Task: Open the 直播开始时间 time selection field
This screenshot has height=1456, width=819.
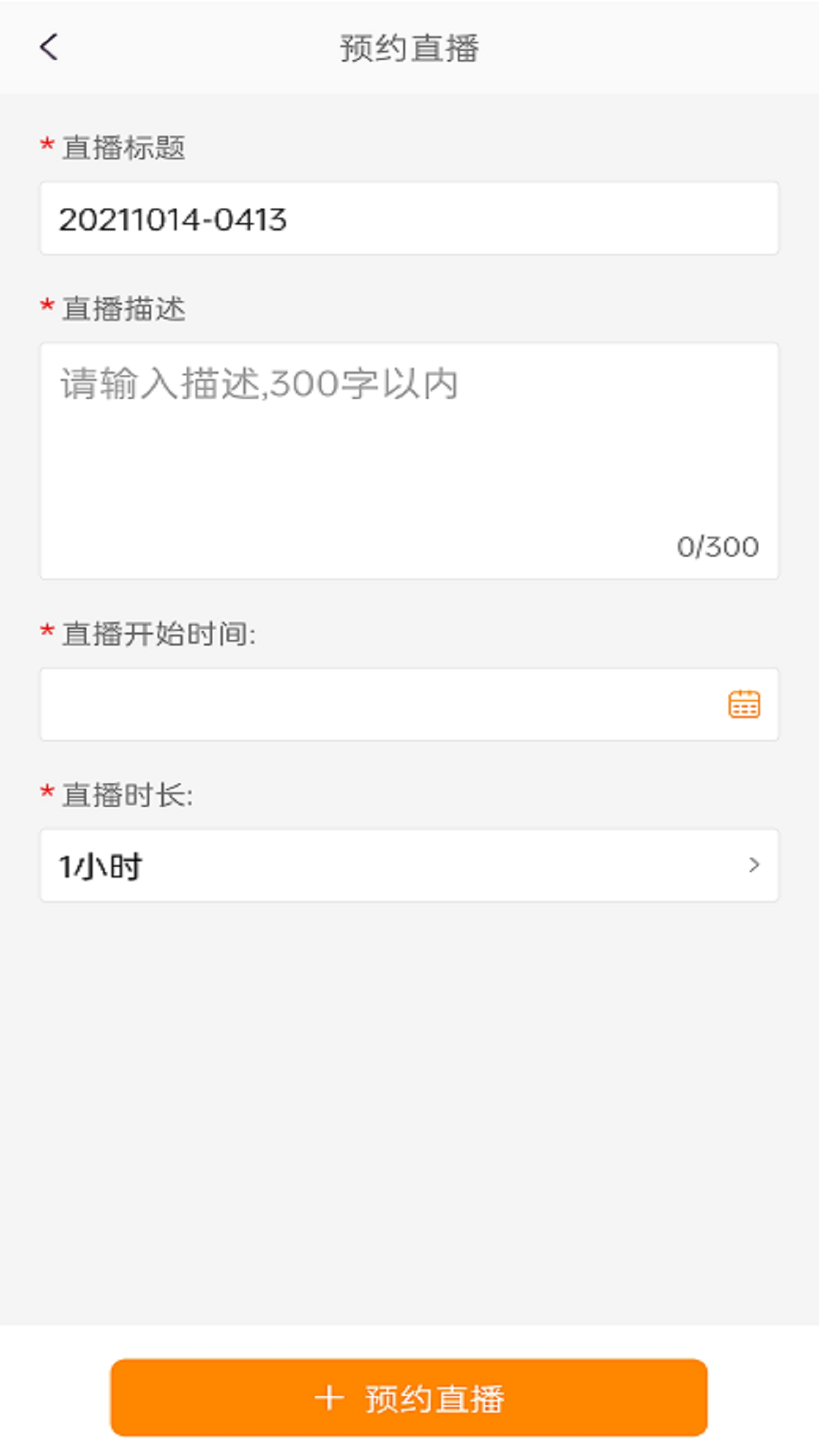Action: coord(379,704)
